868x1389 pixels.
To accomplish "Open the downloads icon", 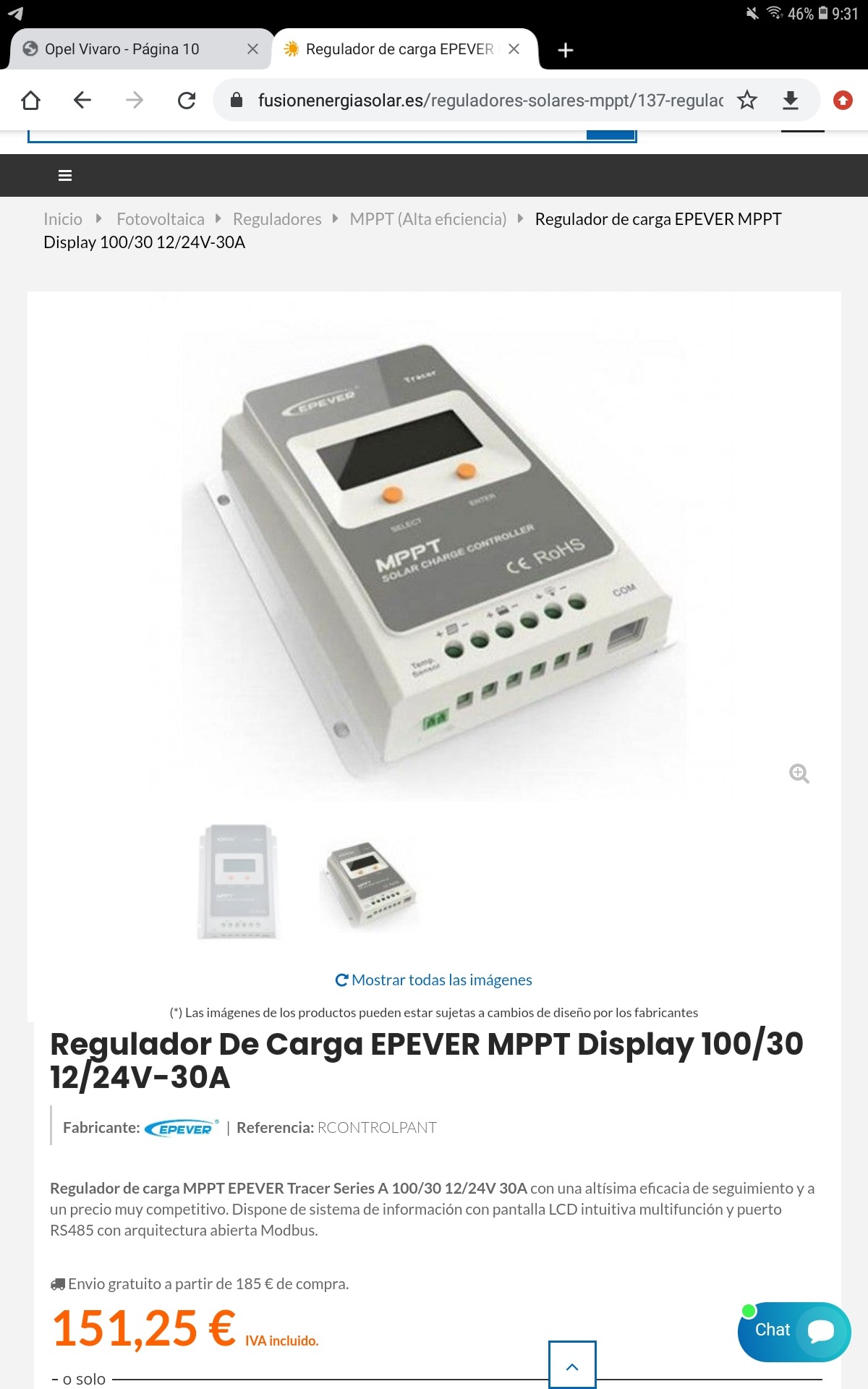I will point(791,100).
